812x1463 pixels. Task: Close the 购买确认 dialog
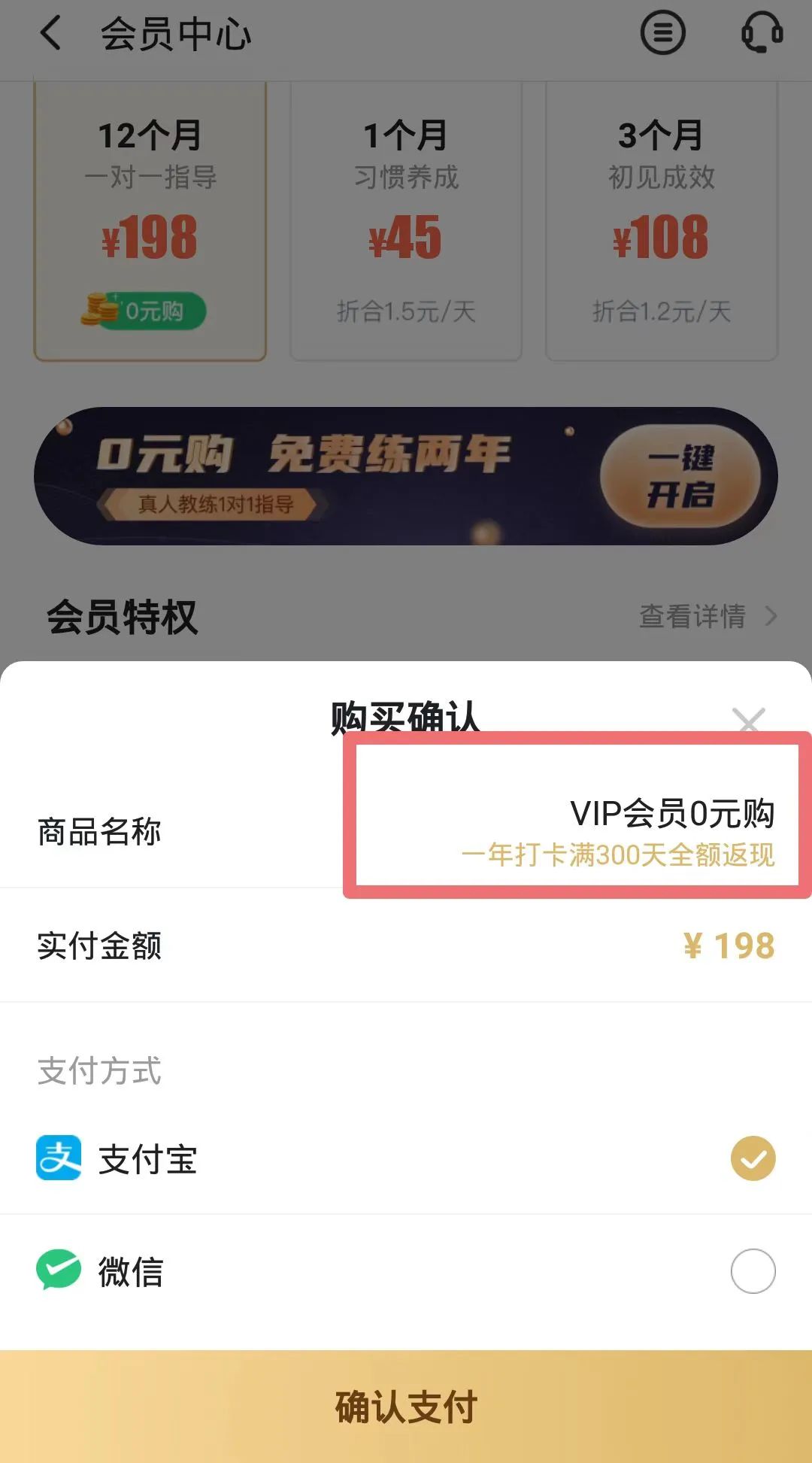749,721
